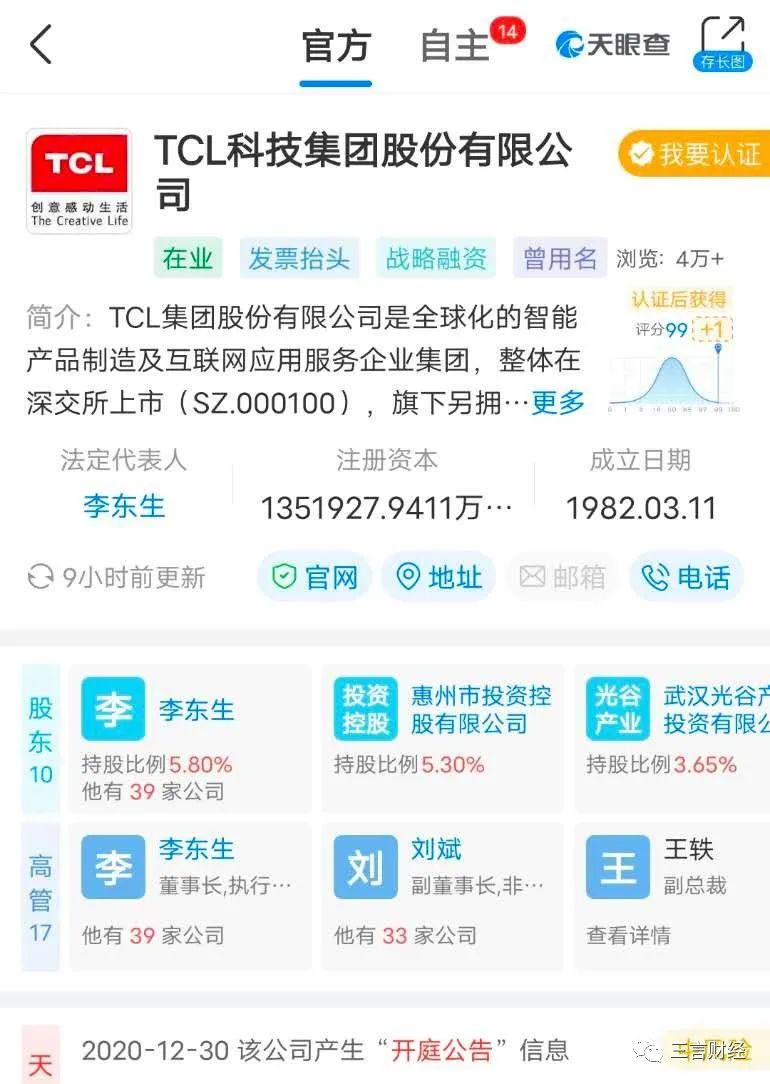770x1084 pixels.
Task: Tap the 我要认证 button
Action: pyautogui.click(x=694, y=154)
